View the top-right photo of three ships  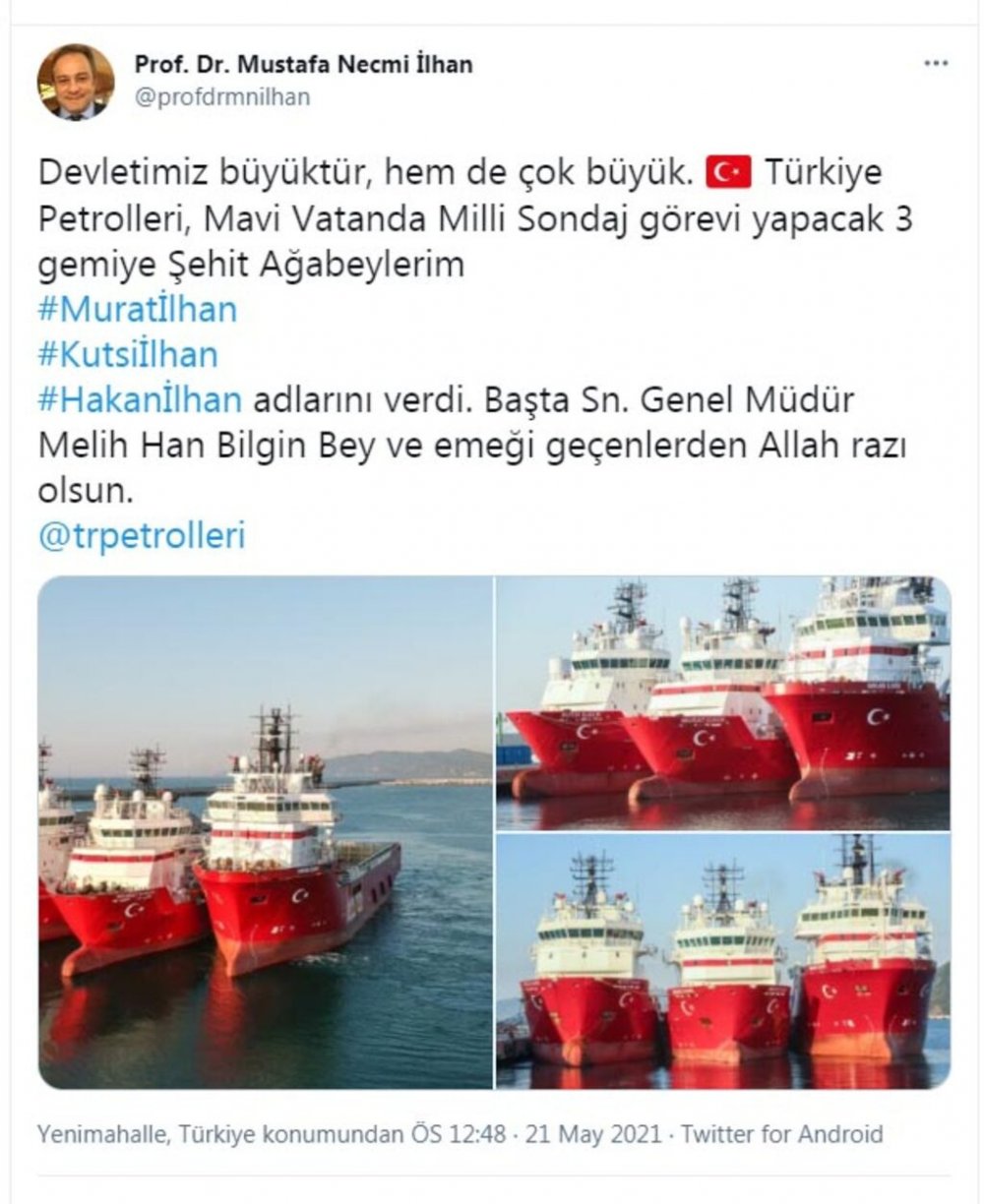(x=723, y=702)
